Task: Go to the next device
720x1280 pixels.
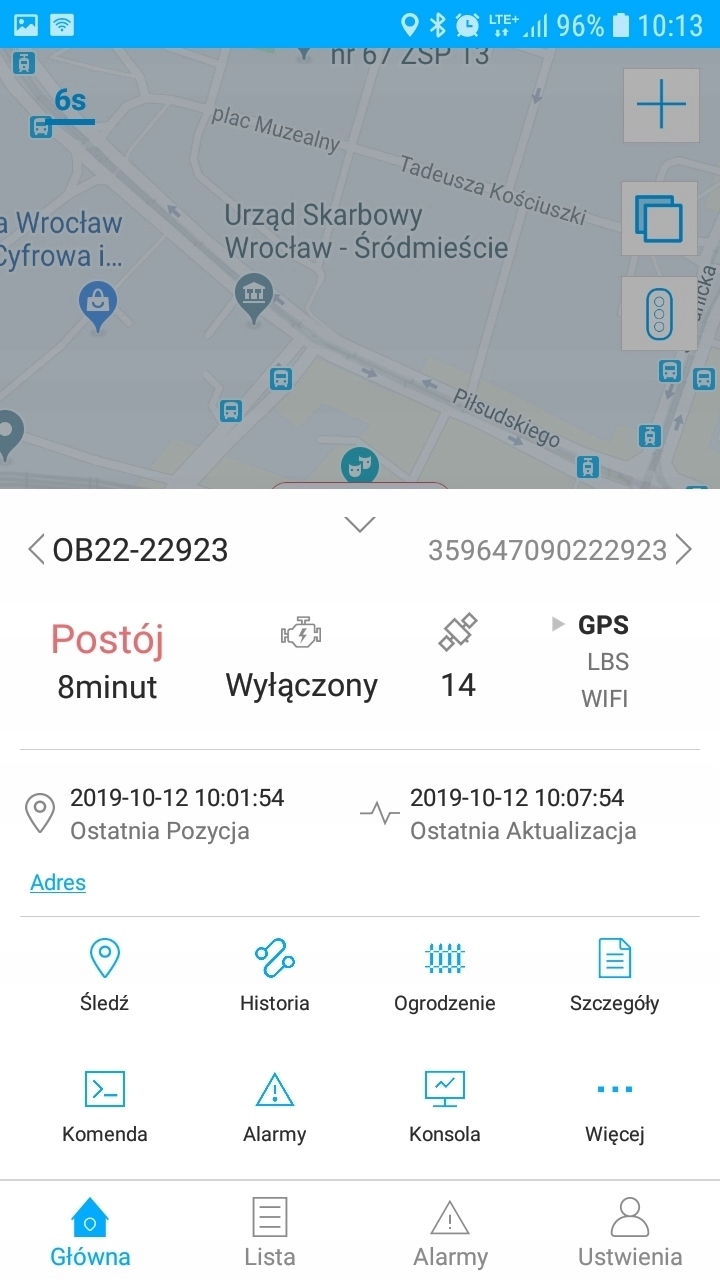Action: coord(684,549)
